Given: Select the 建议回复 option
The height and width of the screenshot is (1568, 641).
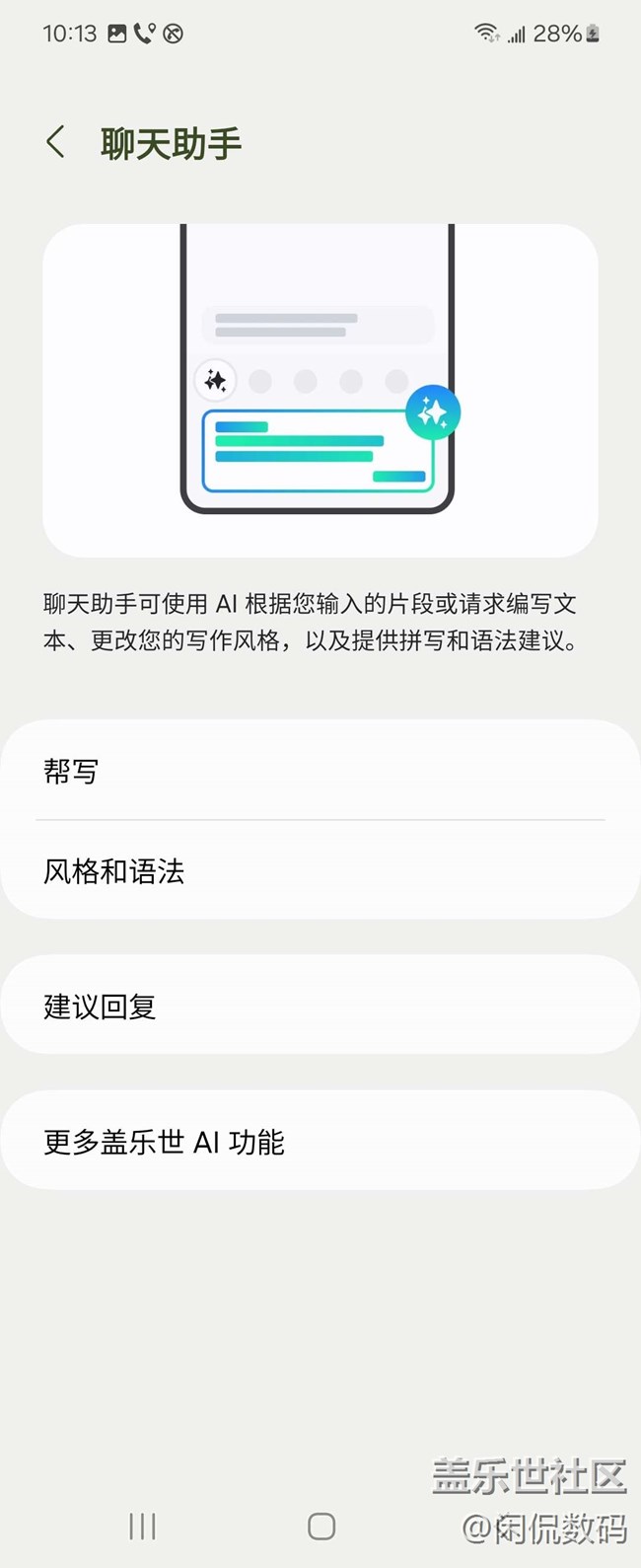Looking at the screenshot, I should pos(320,1006).
